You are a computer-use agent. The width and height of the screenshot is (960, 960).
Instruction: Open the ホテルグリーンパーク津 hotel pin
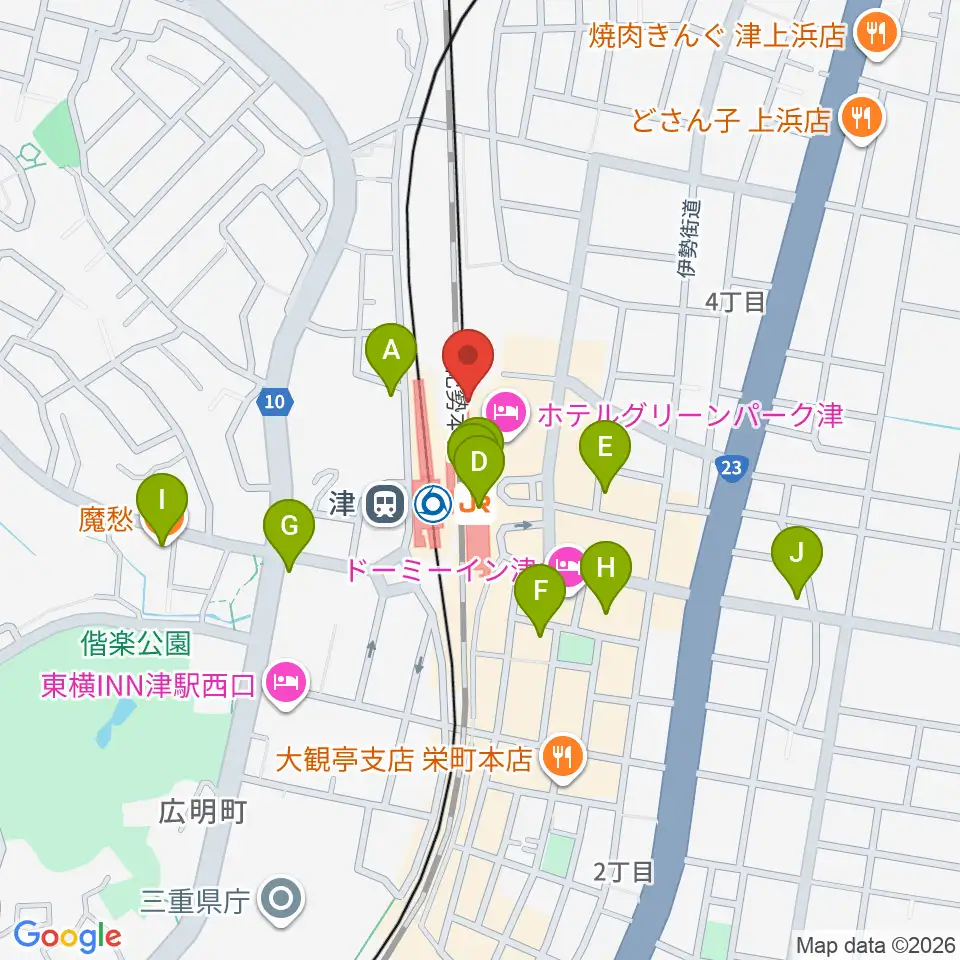tap(507, 413)
